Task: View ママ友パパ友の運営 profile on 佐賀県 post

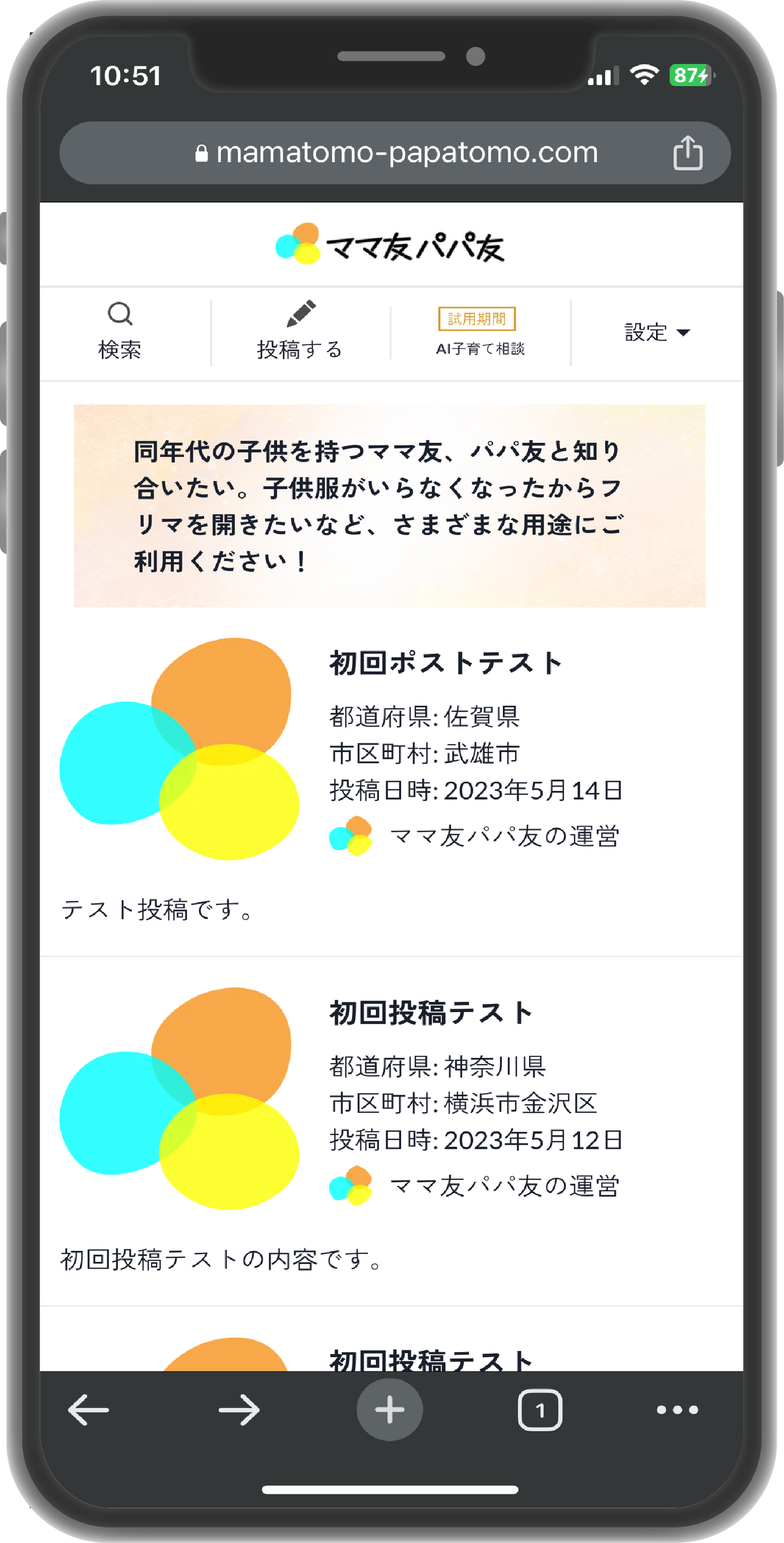Action: click(x=503, y=836)
